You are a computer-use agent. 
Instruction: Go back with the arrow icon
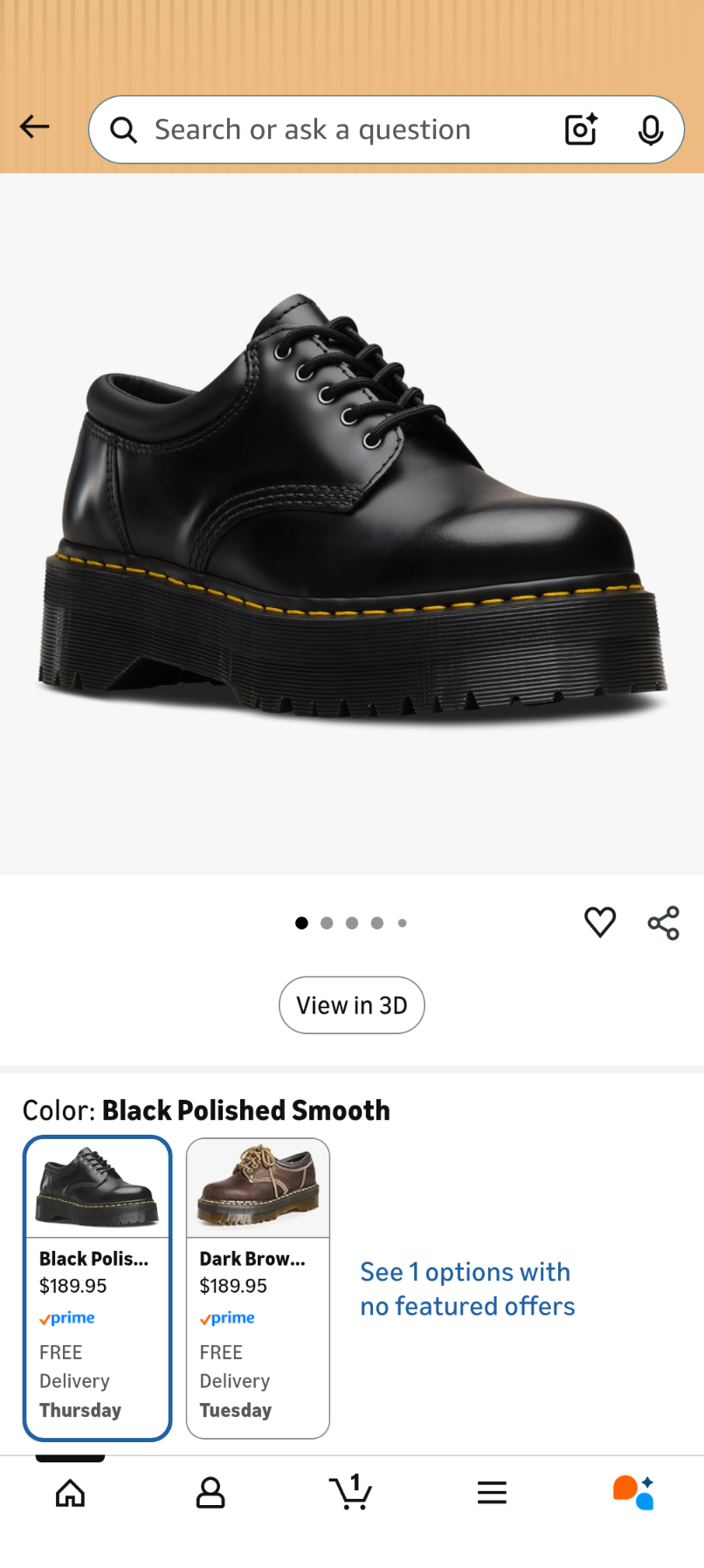(35, 128)
